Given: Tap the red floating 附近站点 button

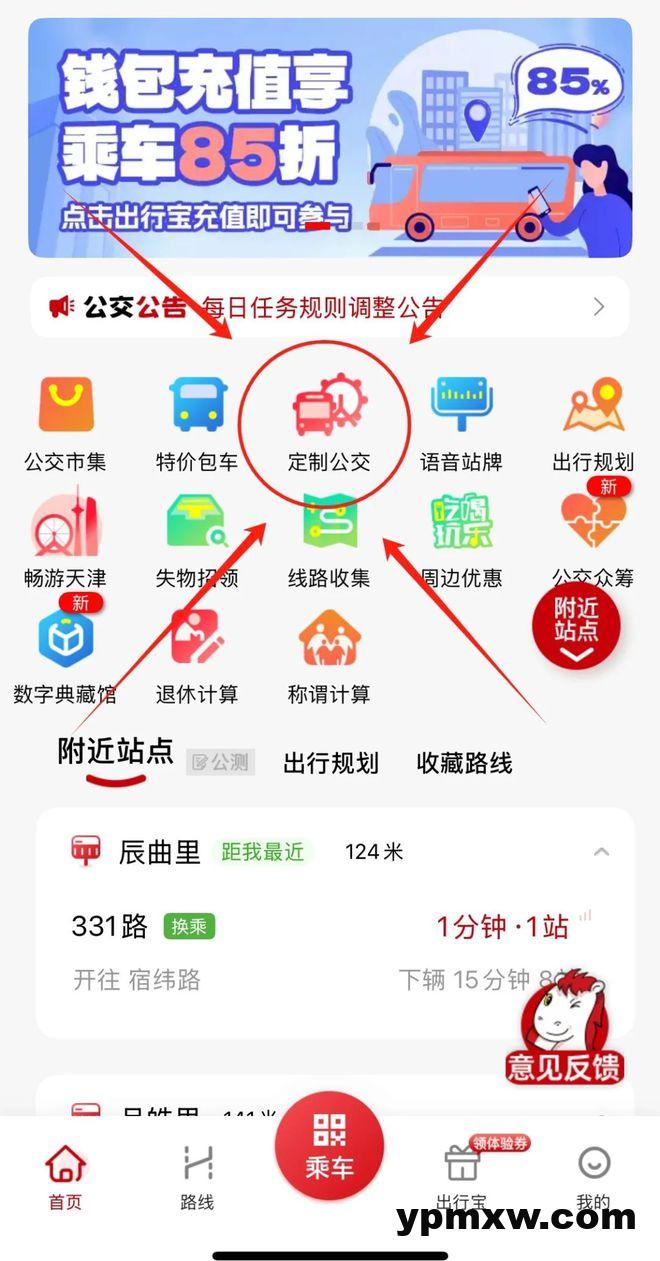Looking at the screenshot, I should click(576, 627).
